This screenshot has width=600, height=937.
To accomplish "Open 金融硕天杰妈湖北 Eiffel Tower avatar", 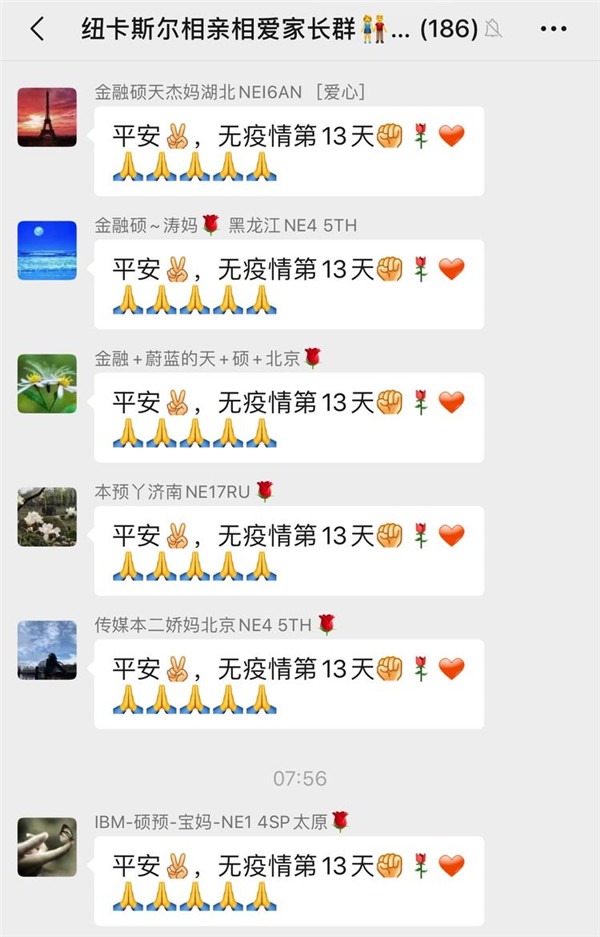I will [47, 117].
